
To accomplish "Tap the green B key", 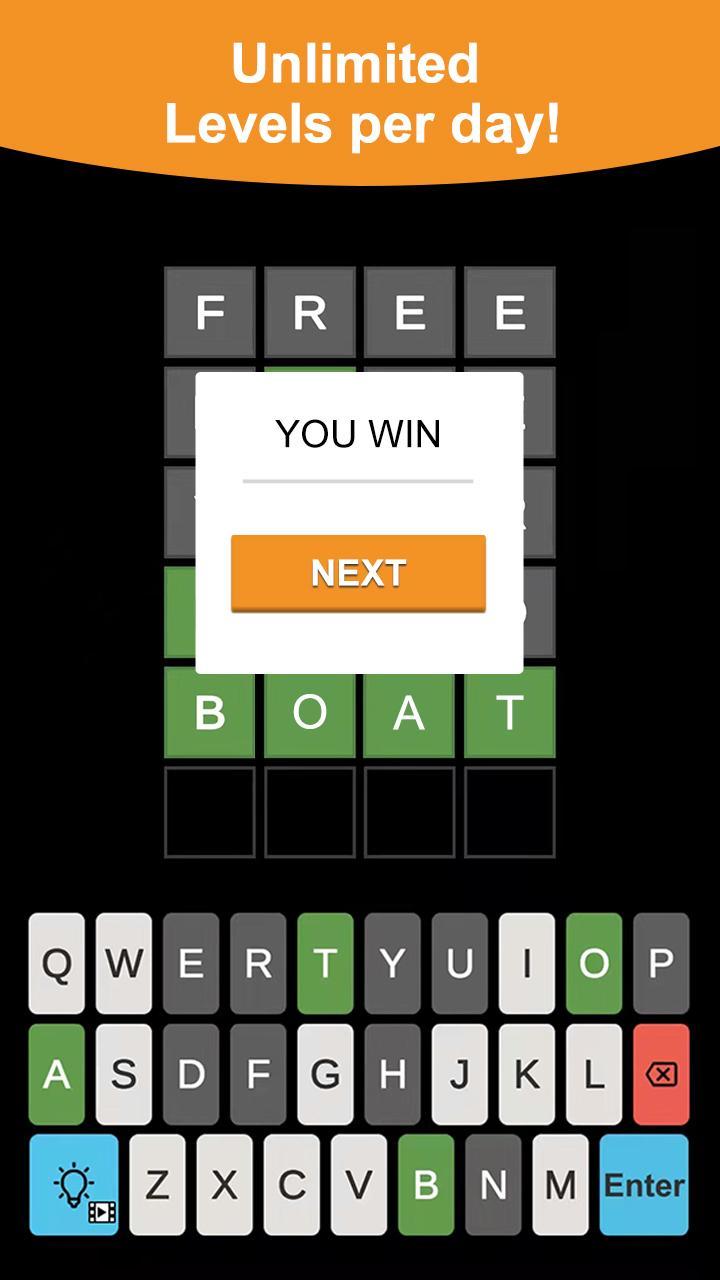I will 426,1185.
